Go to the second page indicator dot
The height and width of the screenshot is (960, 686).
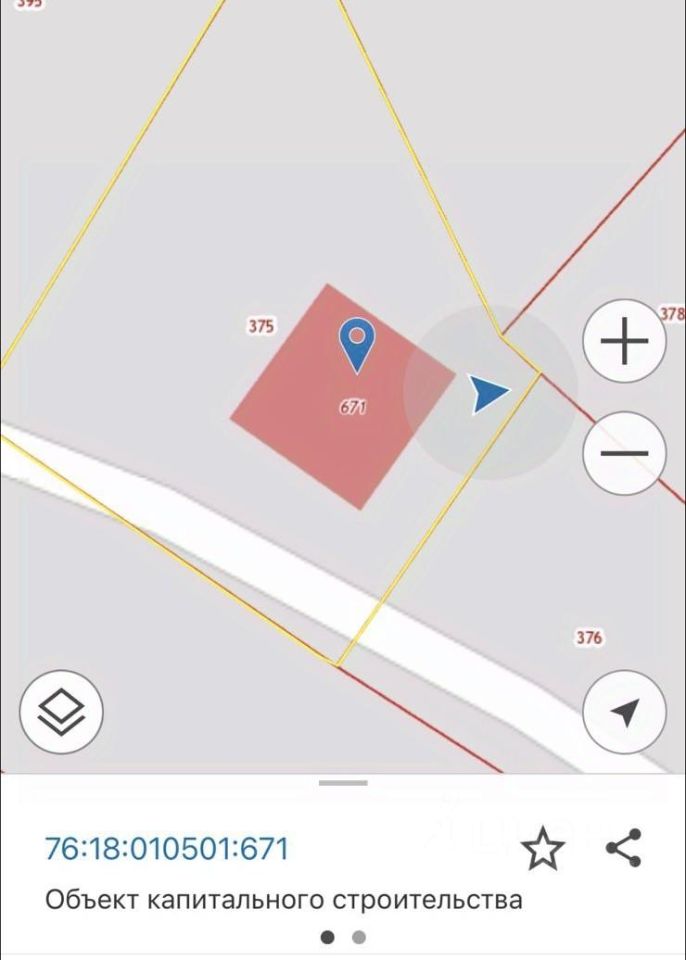coord(359,937)
